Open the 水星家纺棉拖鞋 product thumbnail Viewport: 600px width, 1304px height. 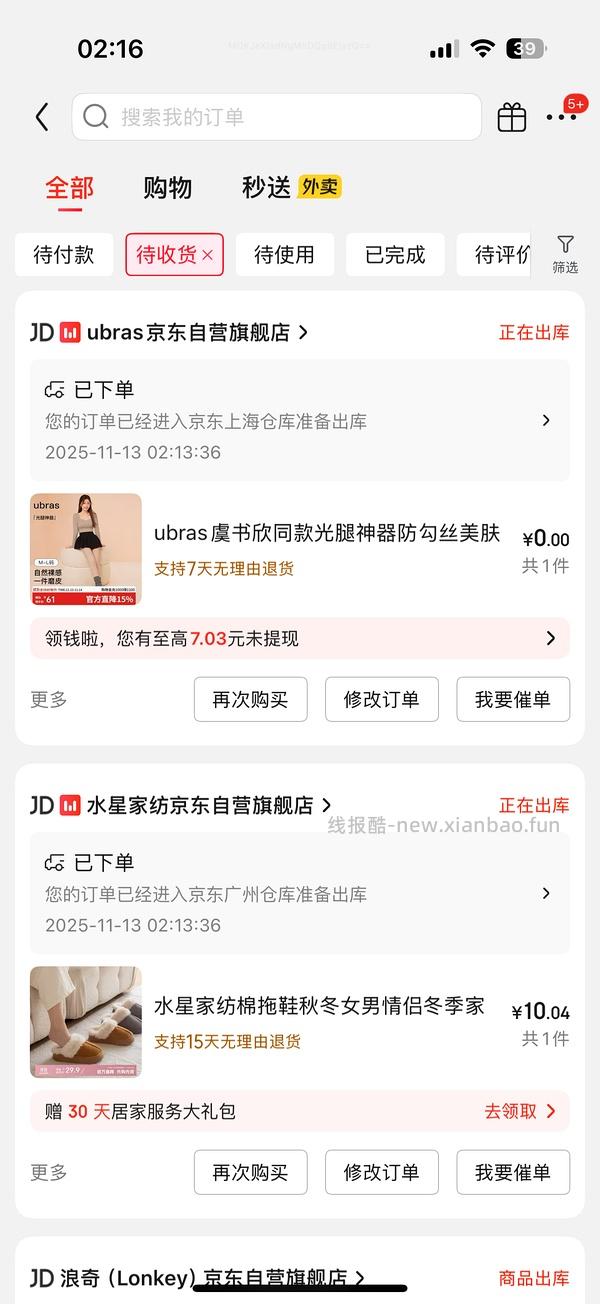pos(86,1021)
